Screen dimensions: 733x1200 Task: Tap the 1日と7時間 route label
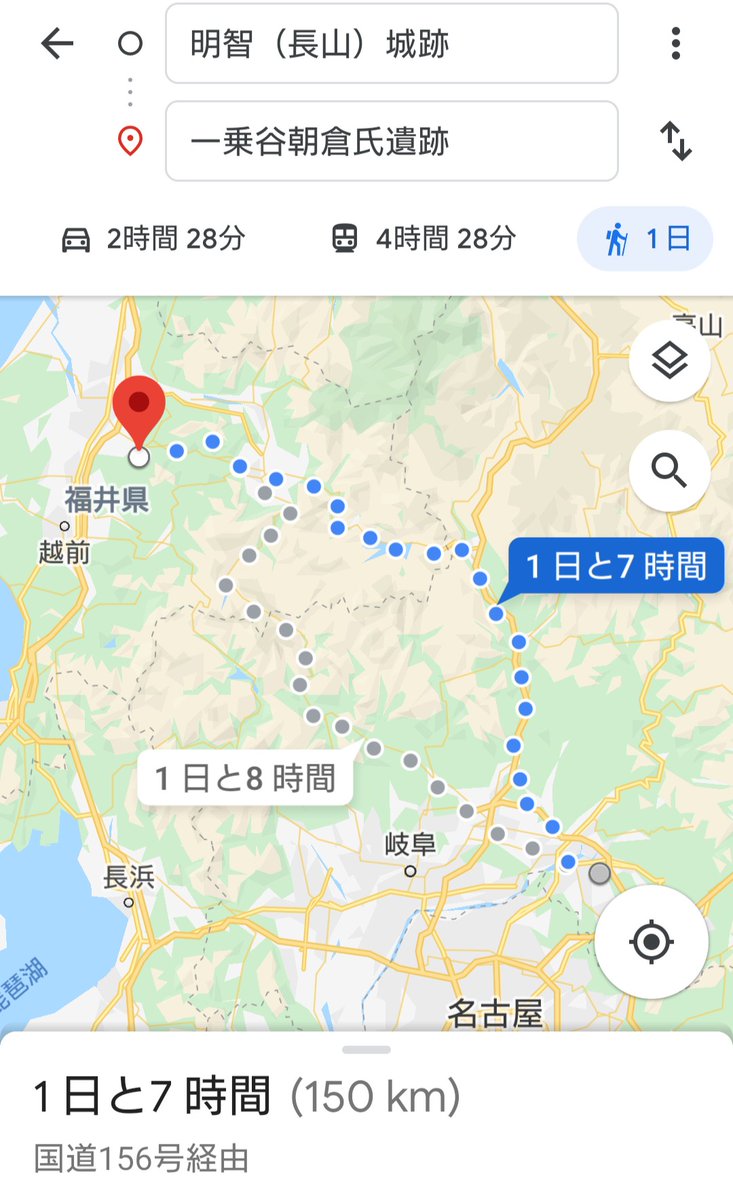point(616,567)
